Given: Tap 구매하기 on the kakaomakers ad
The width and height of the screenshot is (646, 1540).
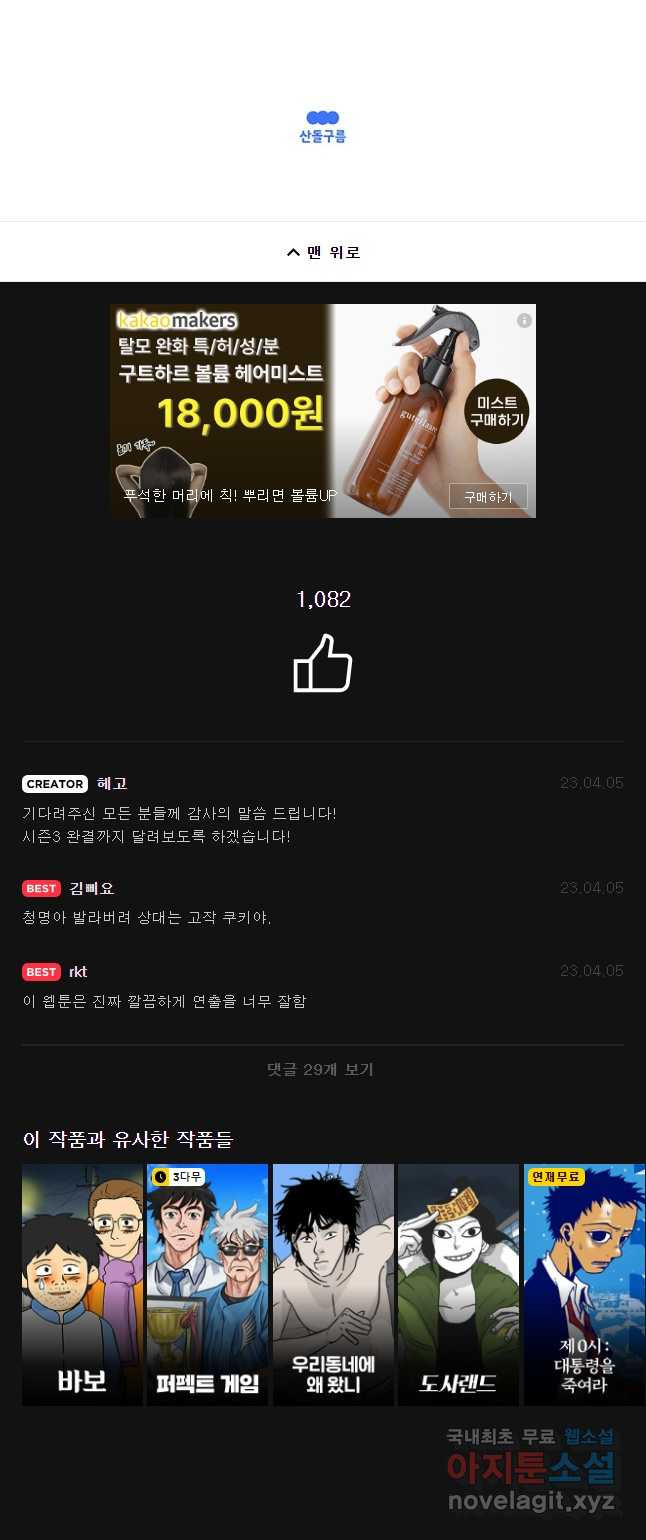Looking at the screenshot, I should [488, 497].
